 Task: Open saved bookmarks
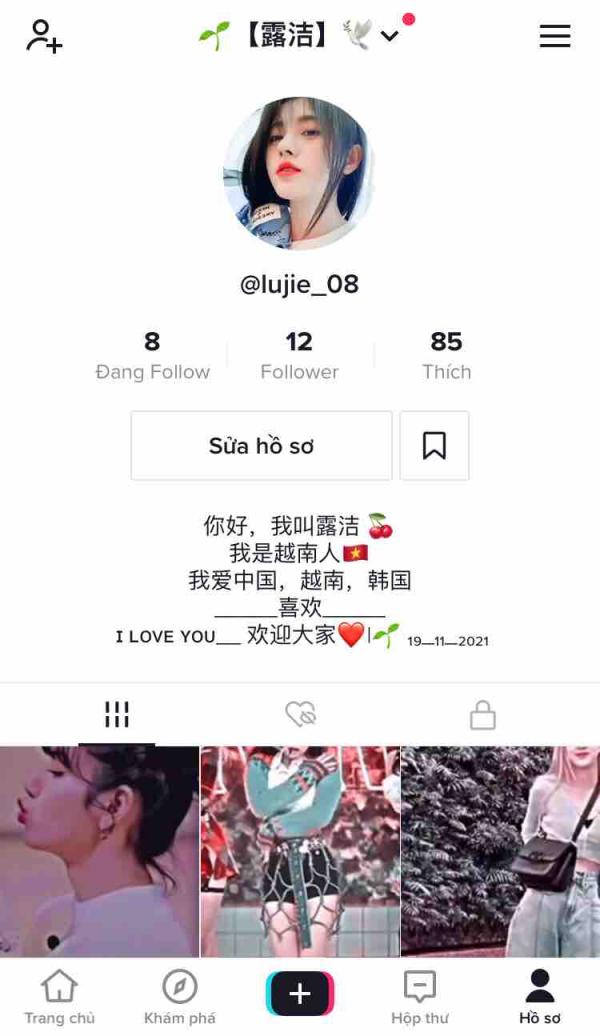tap(434, 445)
